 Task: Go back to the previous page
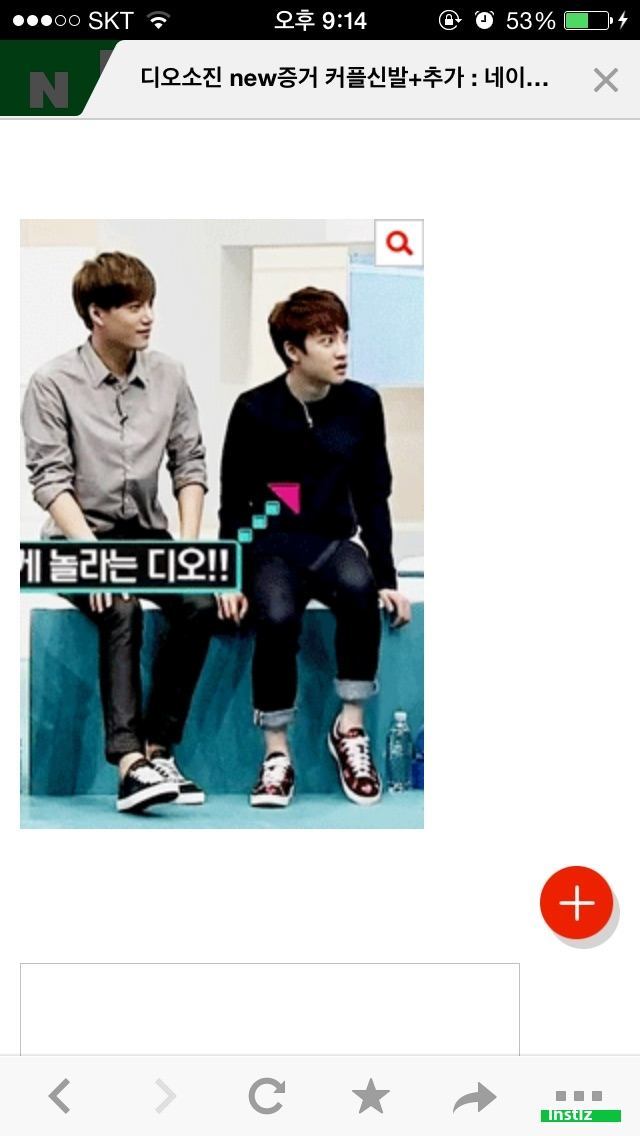coord(60,1097)
